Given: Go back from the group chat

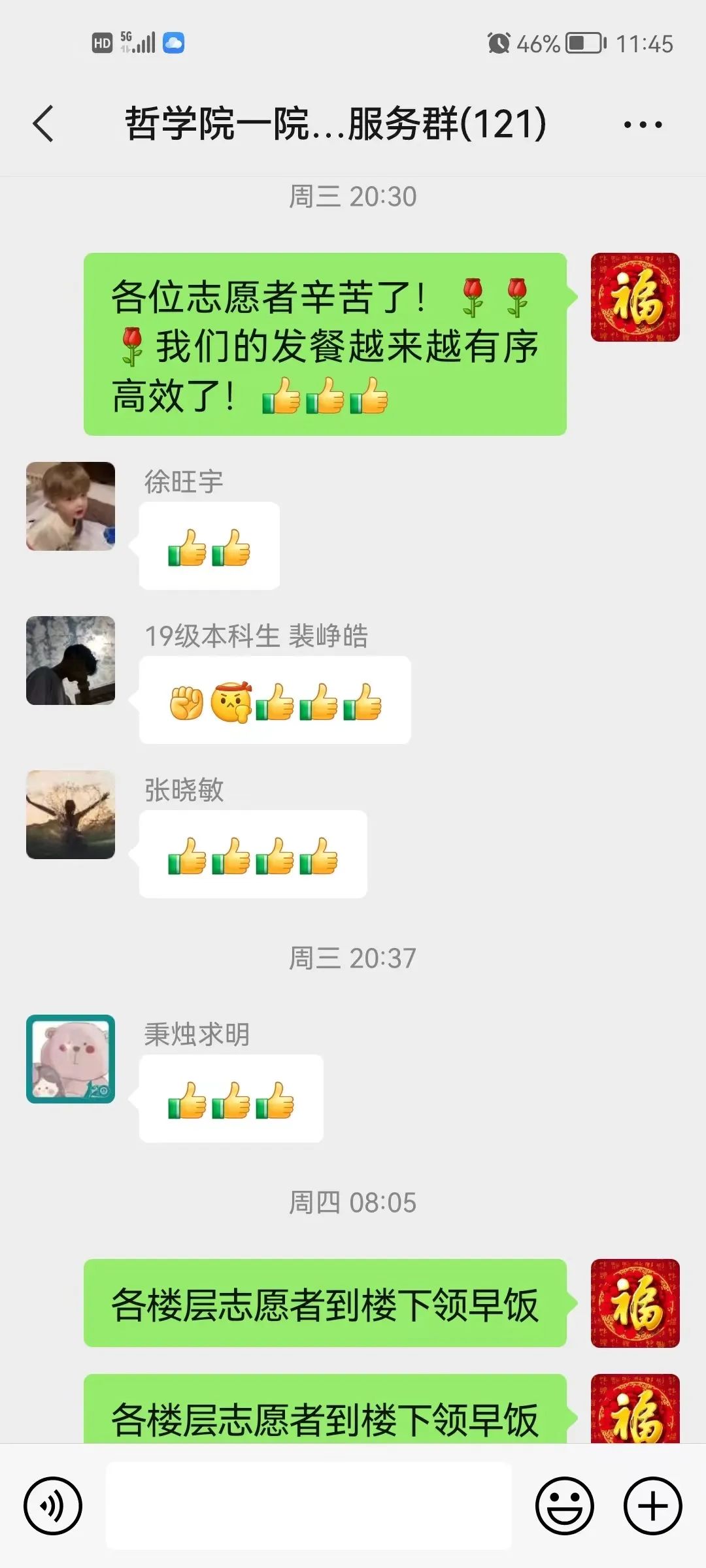Looking at the screenshot, I should coord(43,123).
